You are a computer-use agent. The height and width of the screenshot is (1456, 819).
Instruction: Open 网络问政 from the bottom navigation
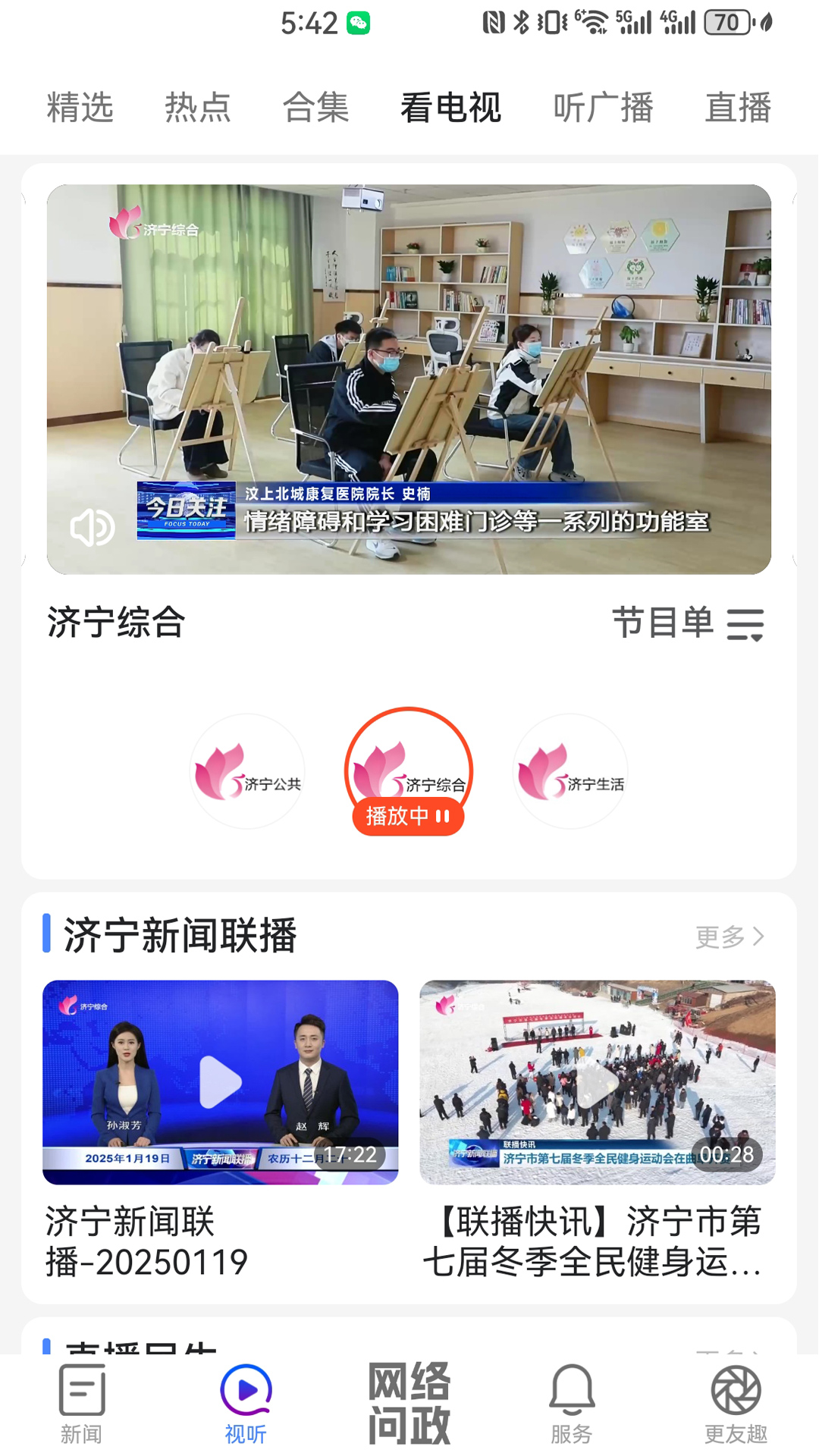(x=408, y=1407)
